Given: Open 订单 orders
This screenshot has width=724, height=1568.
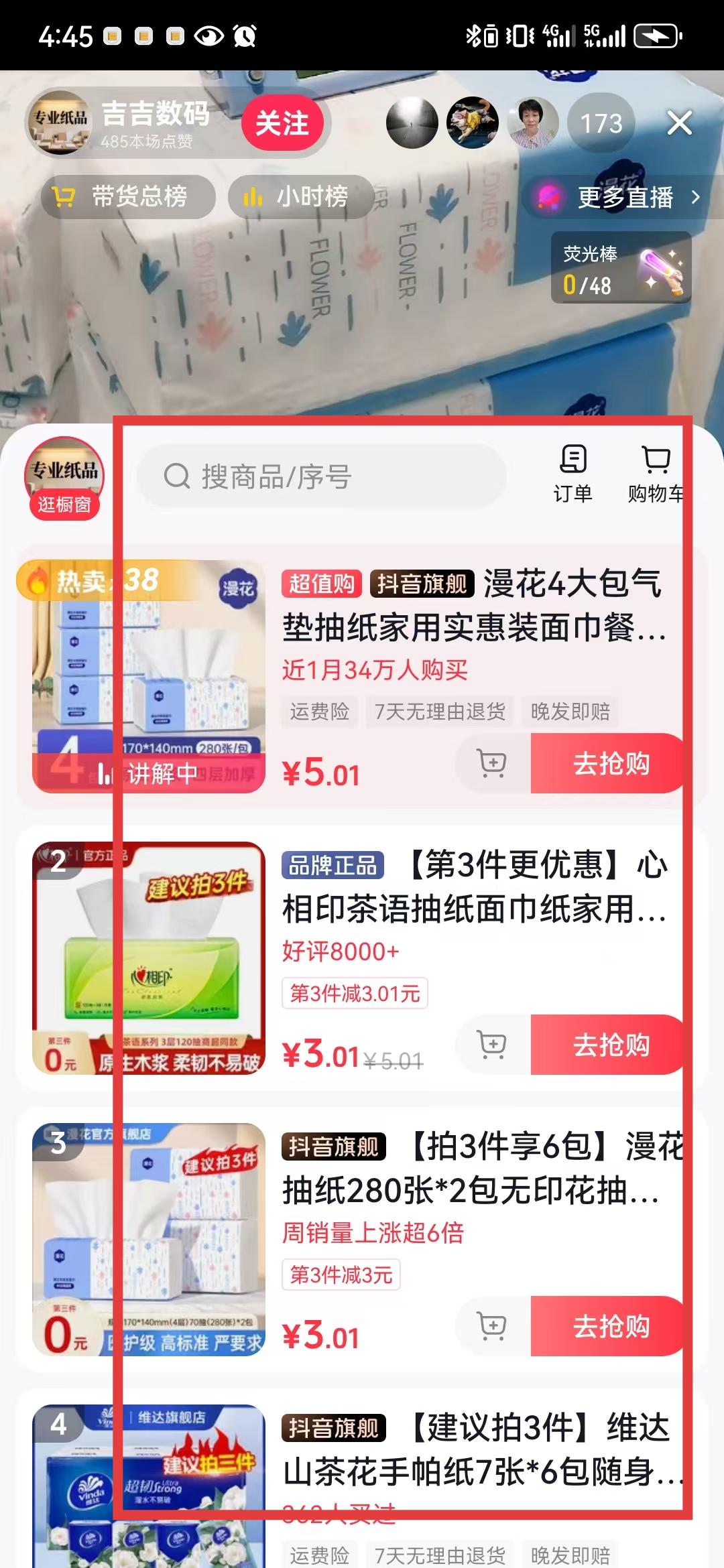Looking at the screenshot, I should click(x=572, y=474).
